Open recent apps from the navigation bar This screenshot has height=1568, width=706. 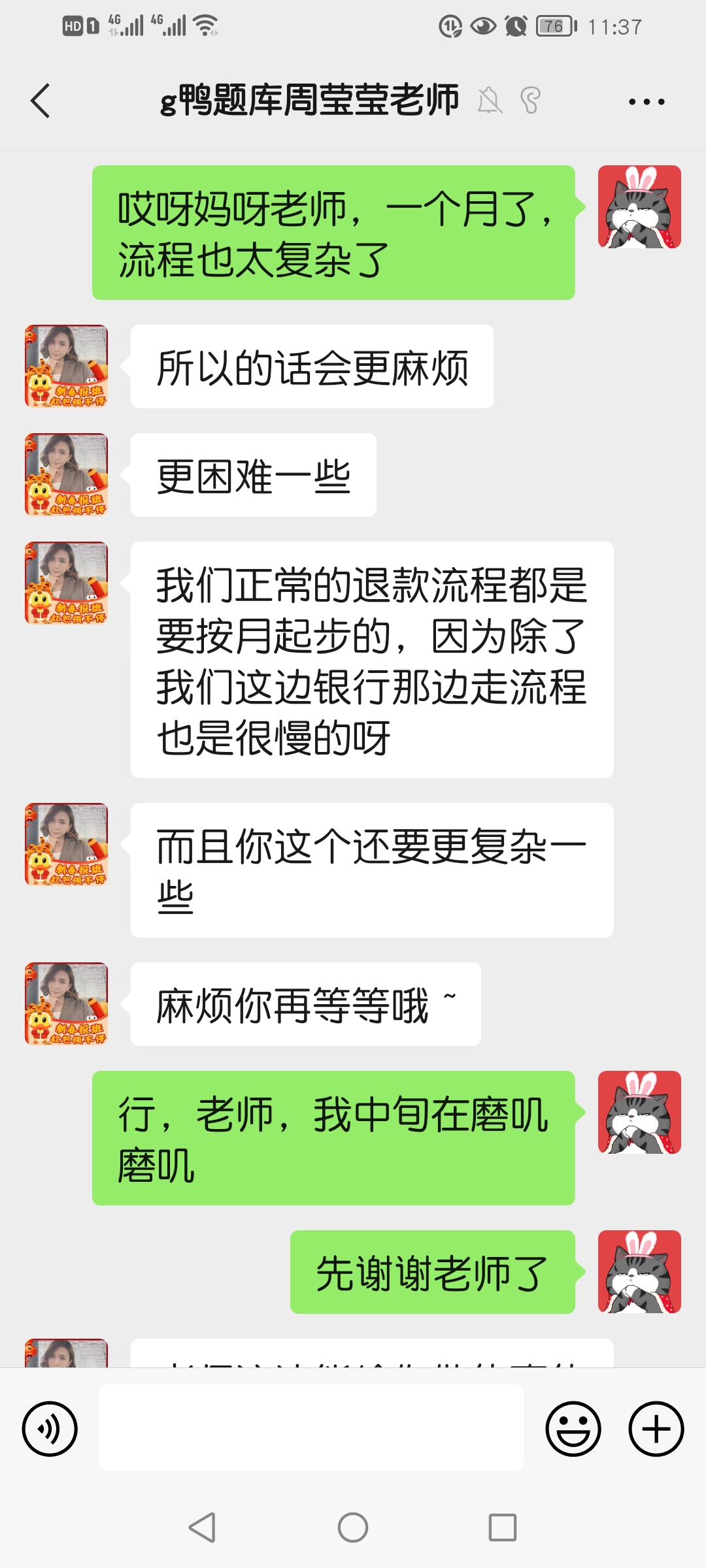tap(503, 1527)
